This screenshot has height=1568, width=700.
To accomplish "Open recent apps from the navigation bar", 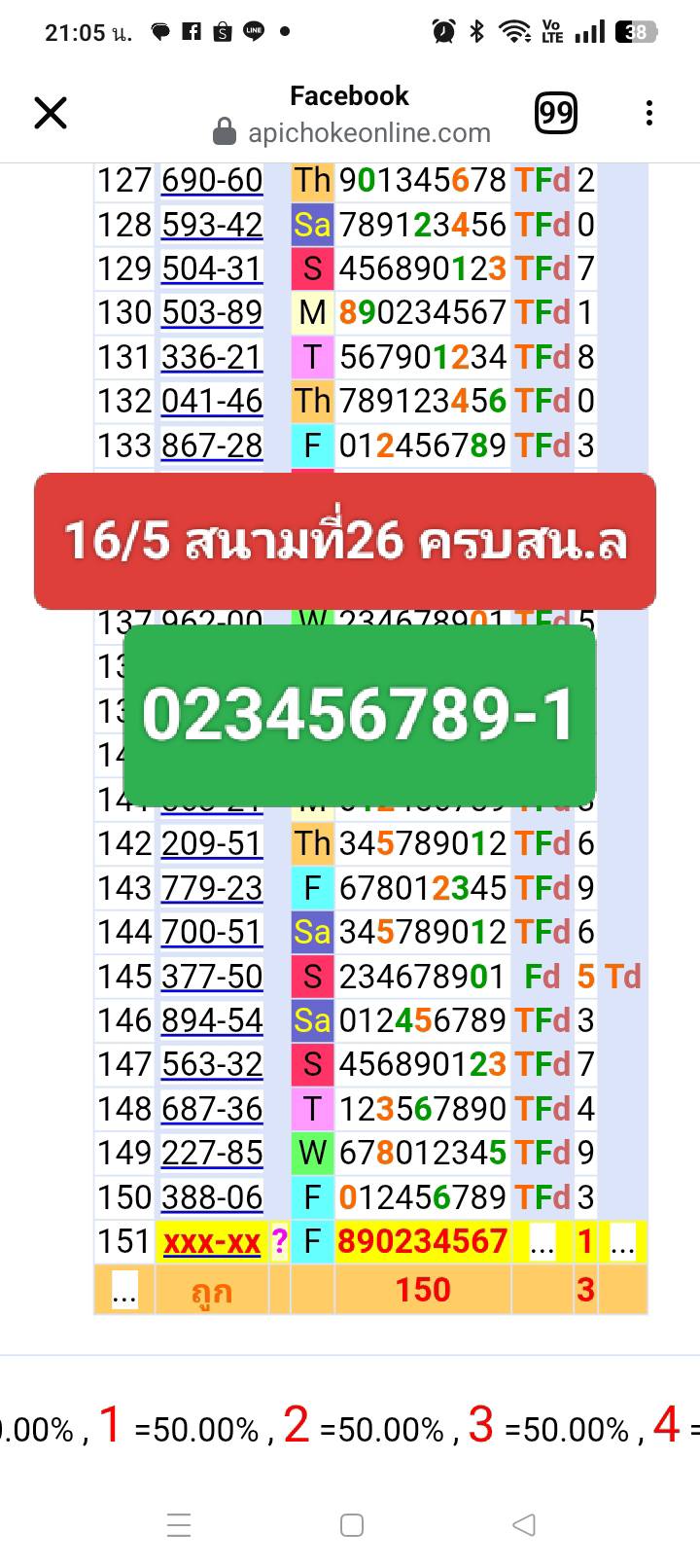I will pyautogui.click(x=179, y=1524).
